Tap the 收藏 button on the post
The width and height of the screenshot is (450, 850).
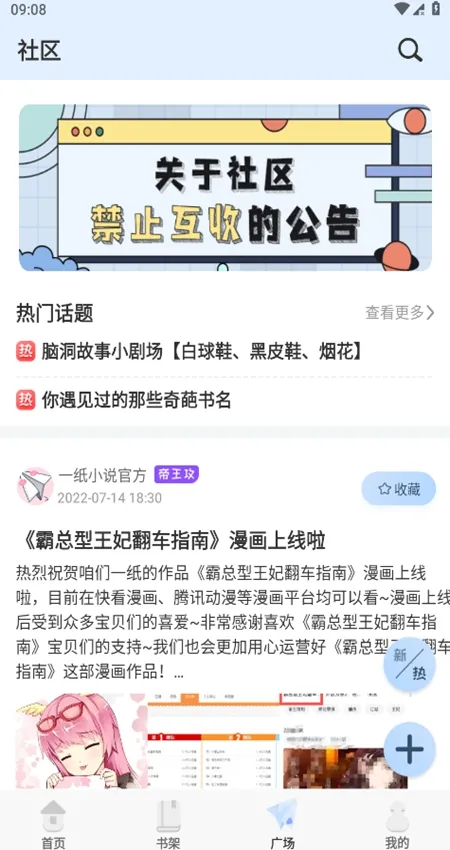[x=399, y=488]
